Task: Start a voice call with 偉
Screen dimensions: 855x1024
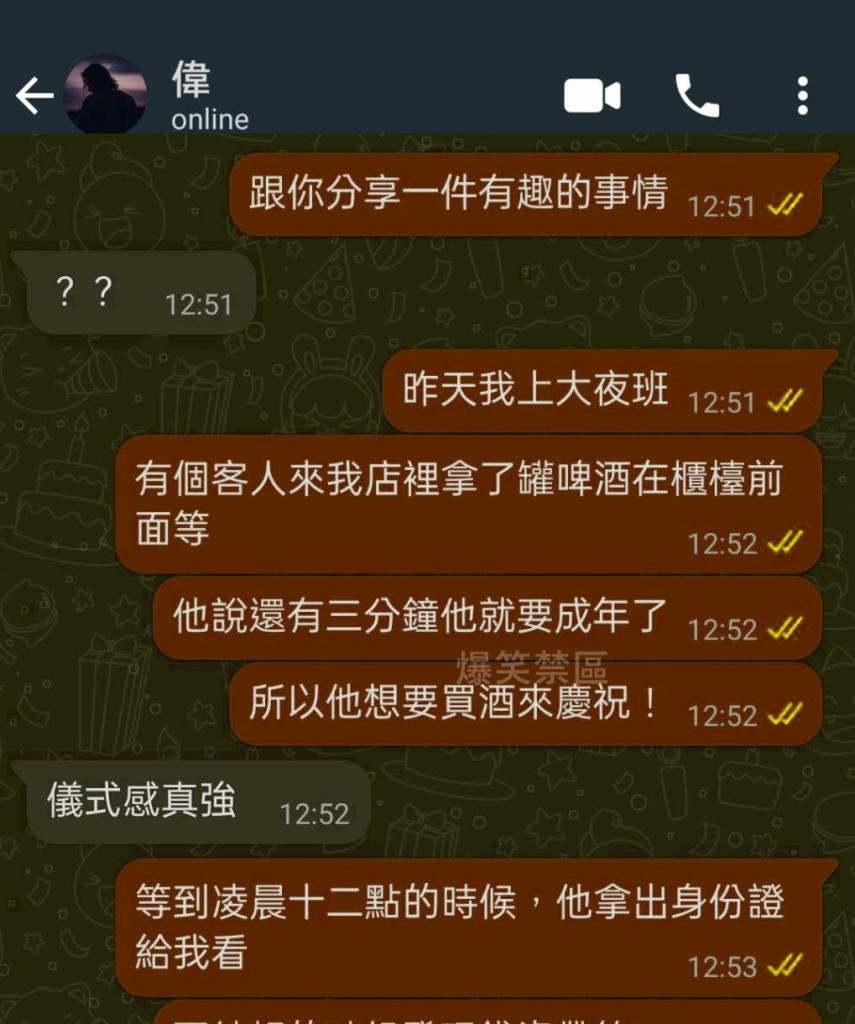Action: coord(697,96)
